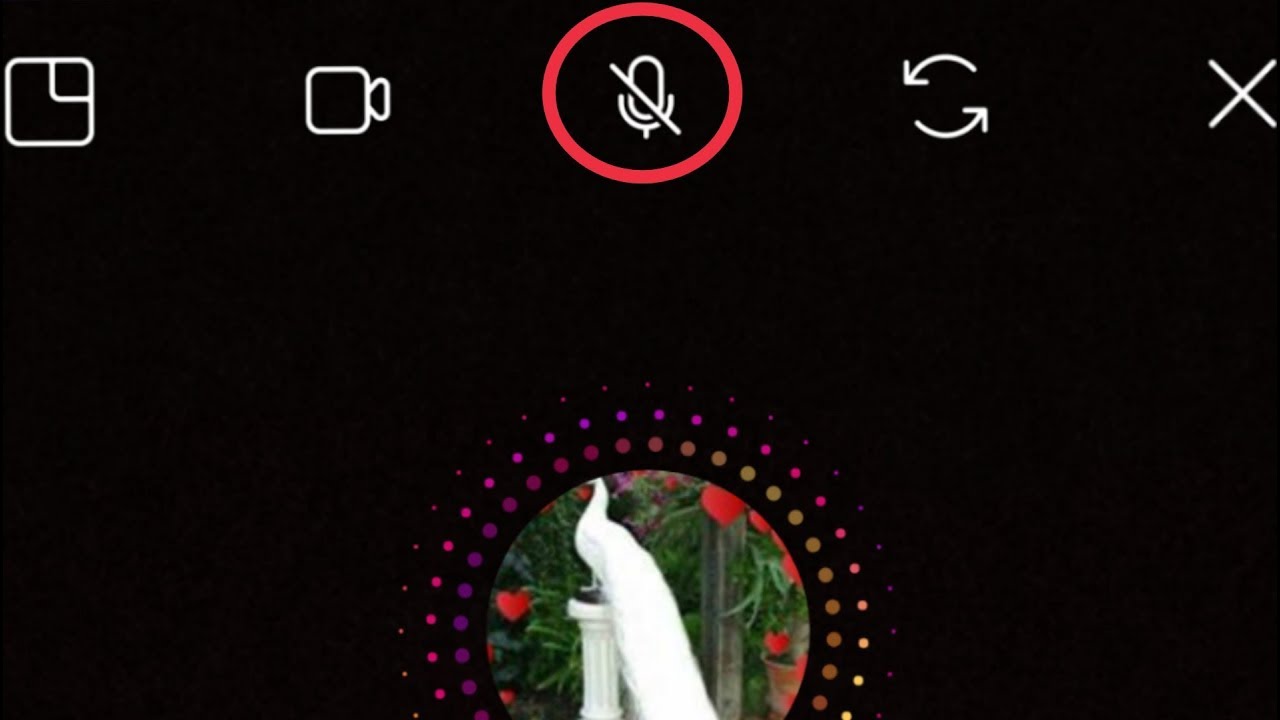The height and width of the screenshot is (720, 1280).
Task: Turn on the video camera
Action: click(x=347, y=101)
